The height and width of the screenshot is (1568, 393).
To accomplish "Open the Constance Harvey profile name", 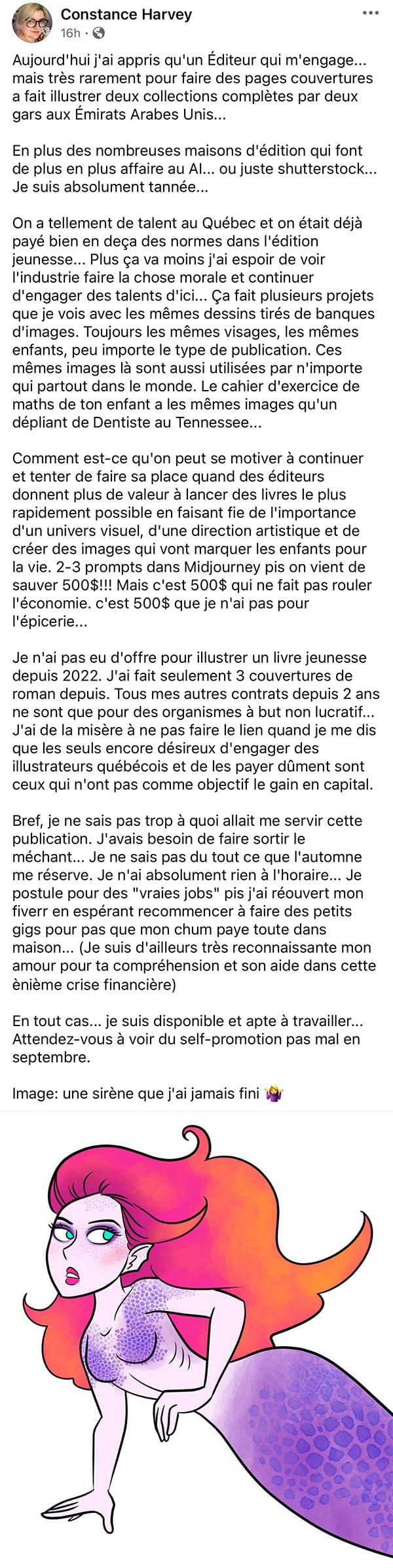I will coord(126,15).
